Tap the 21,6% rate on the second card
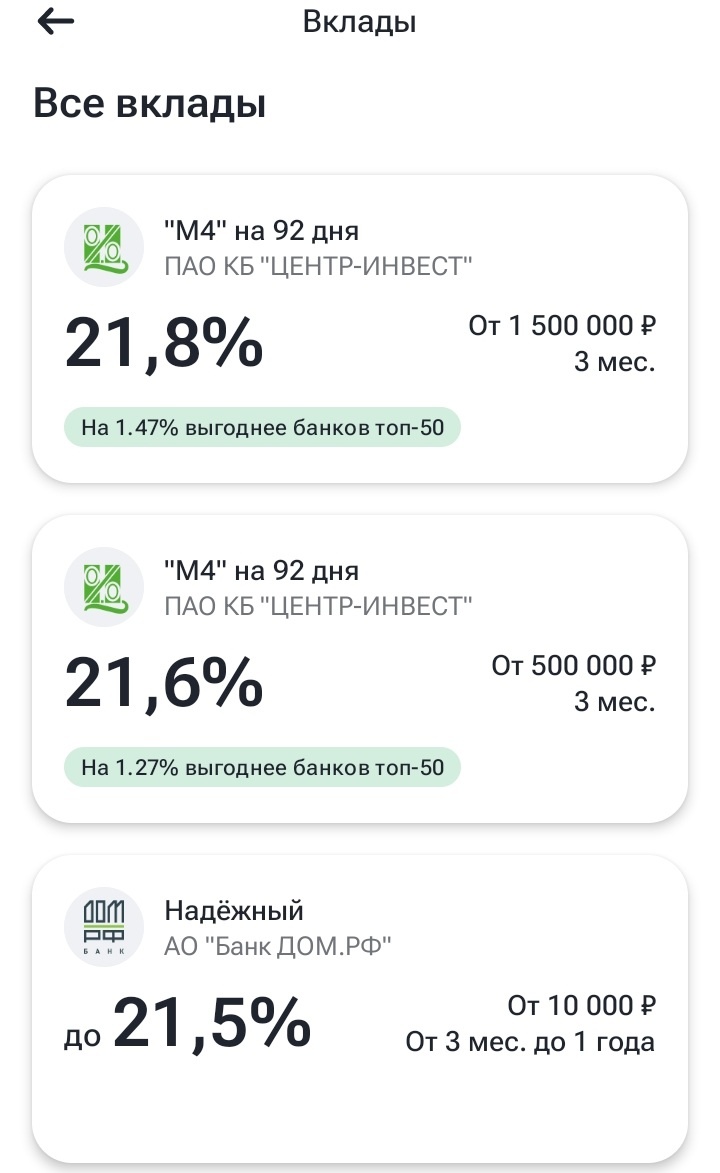Viewport: 720px width, 1173px height. coord(163,688)
